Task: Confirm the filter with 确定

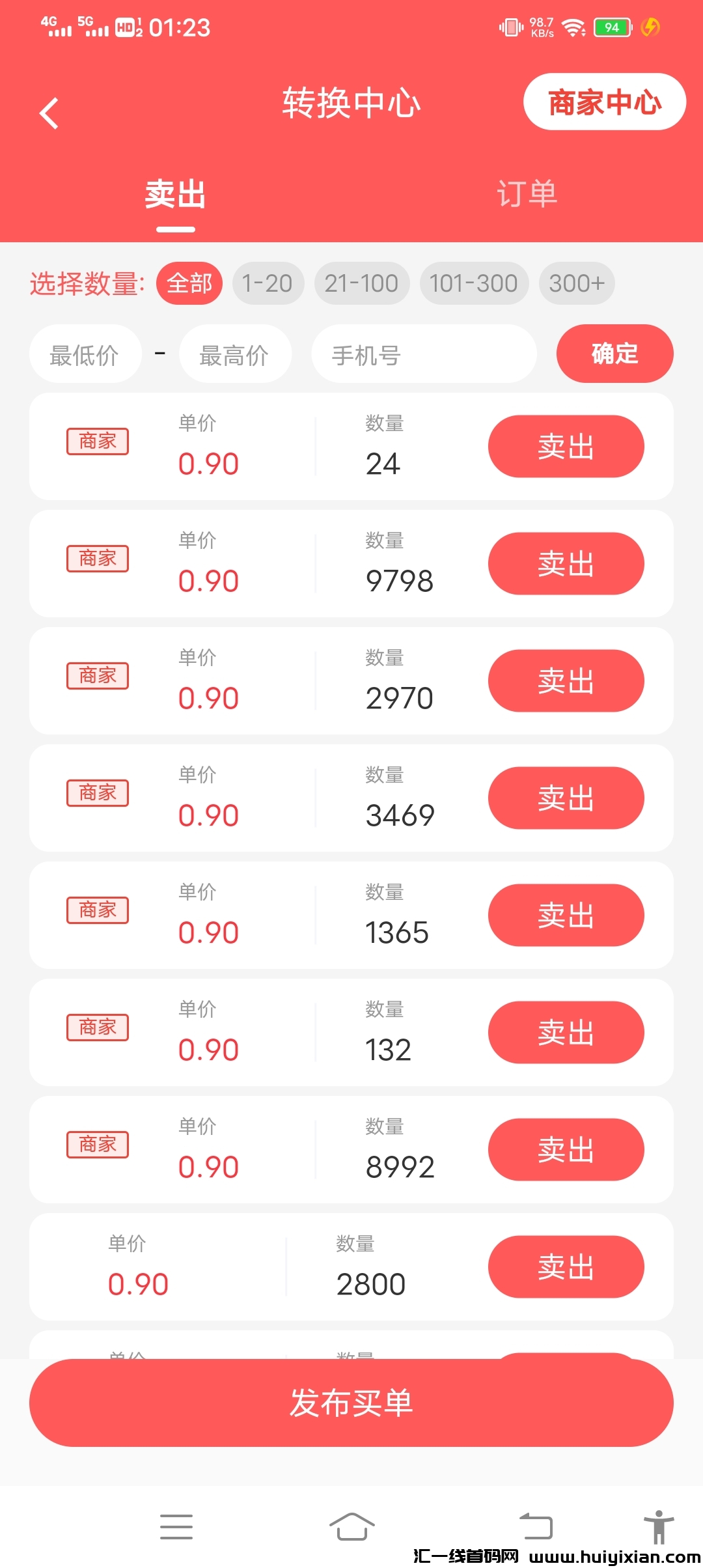Action: click(x=614, y=354)
